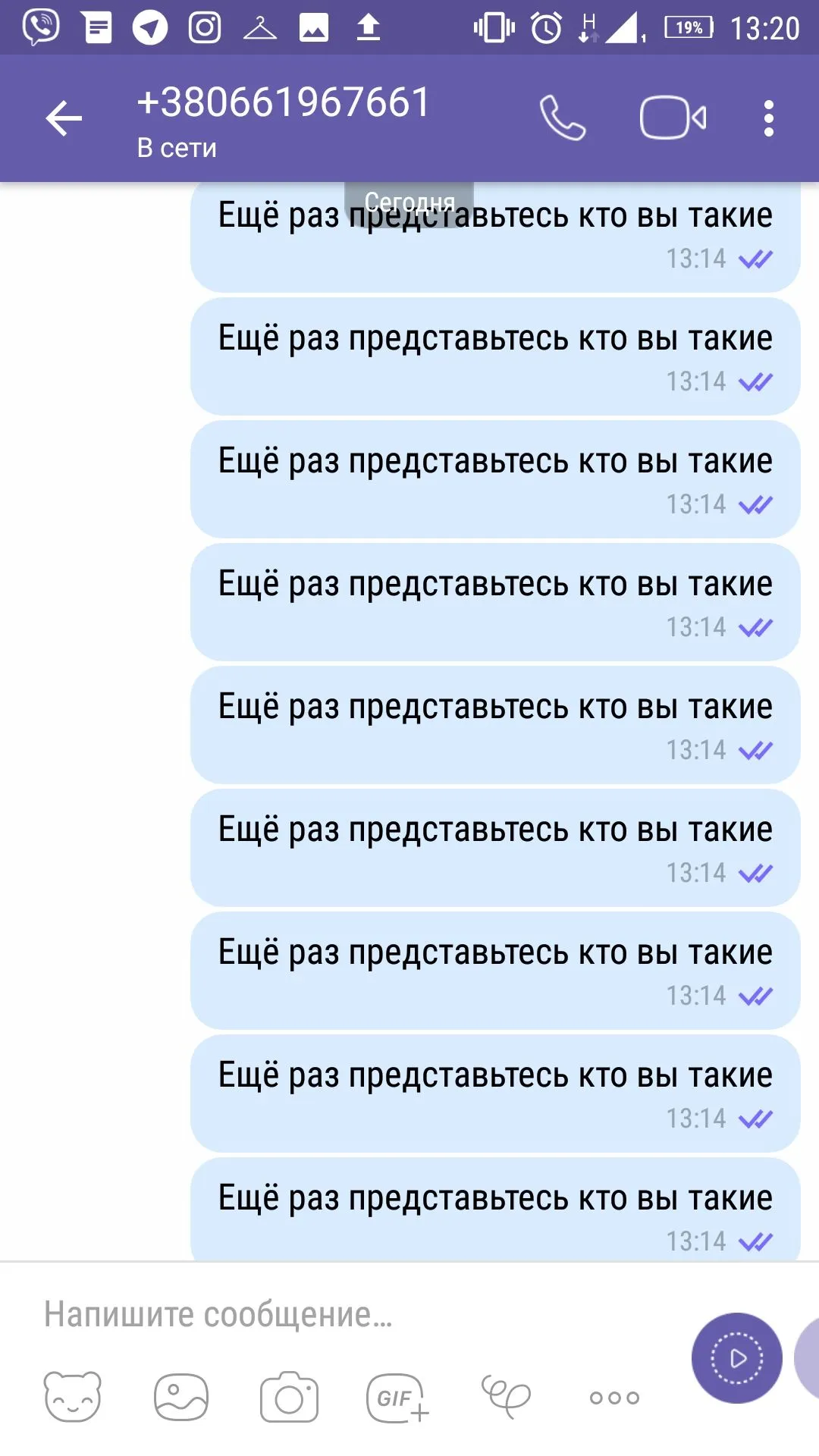Start a video call with this contact
The image size is (819, 1456).
(673, 118)
